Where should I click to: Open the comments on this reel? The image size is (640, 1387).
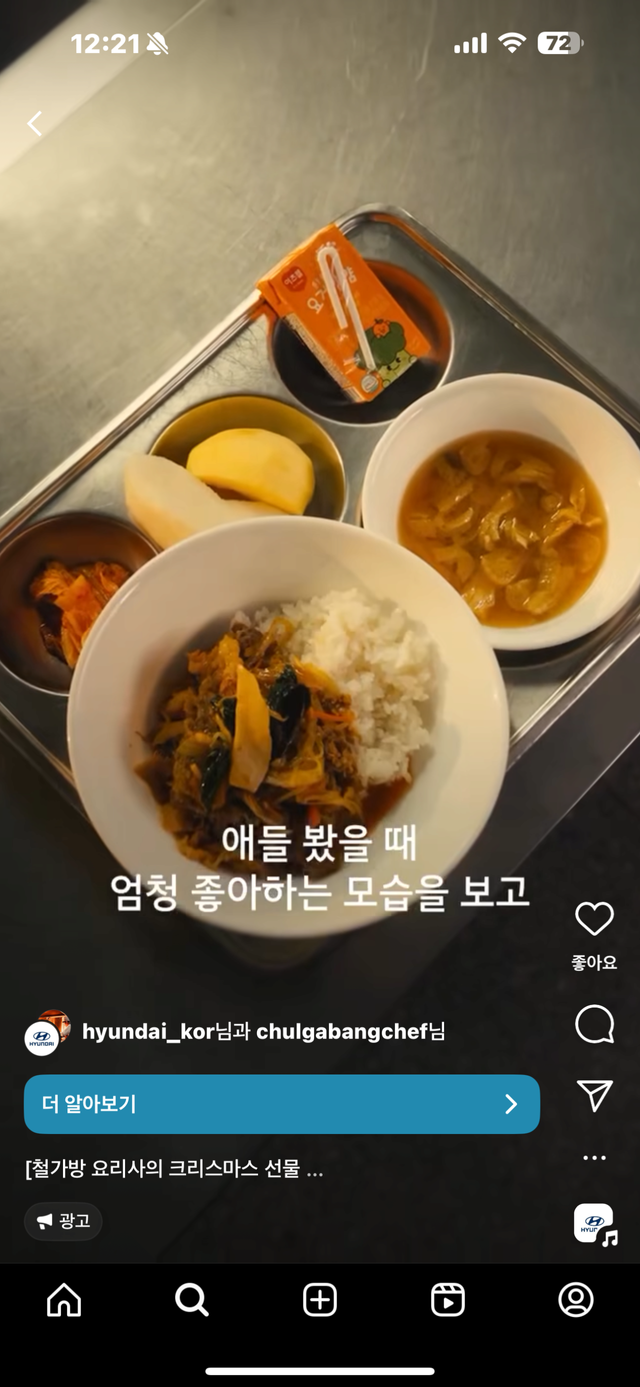(594, 1024)
